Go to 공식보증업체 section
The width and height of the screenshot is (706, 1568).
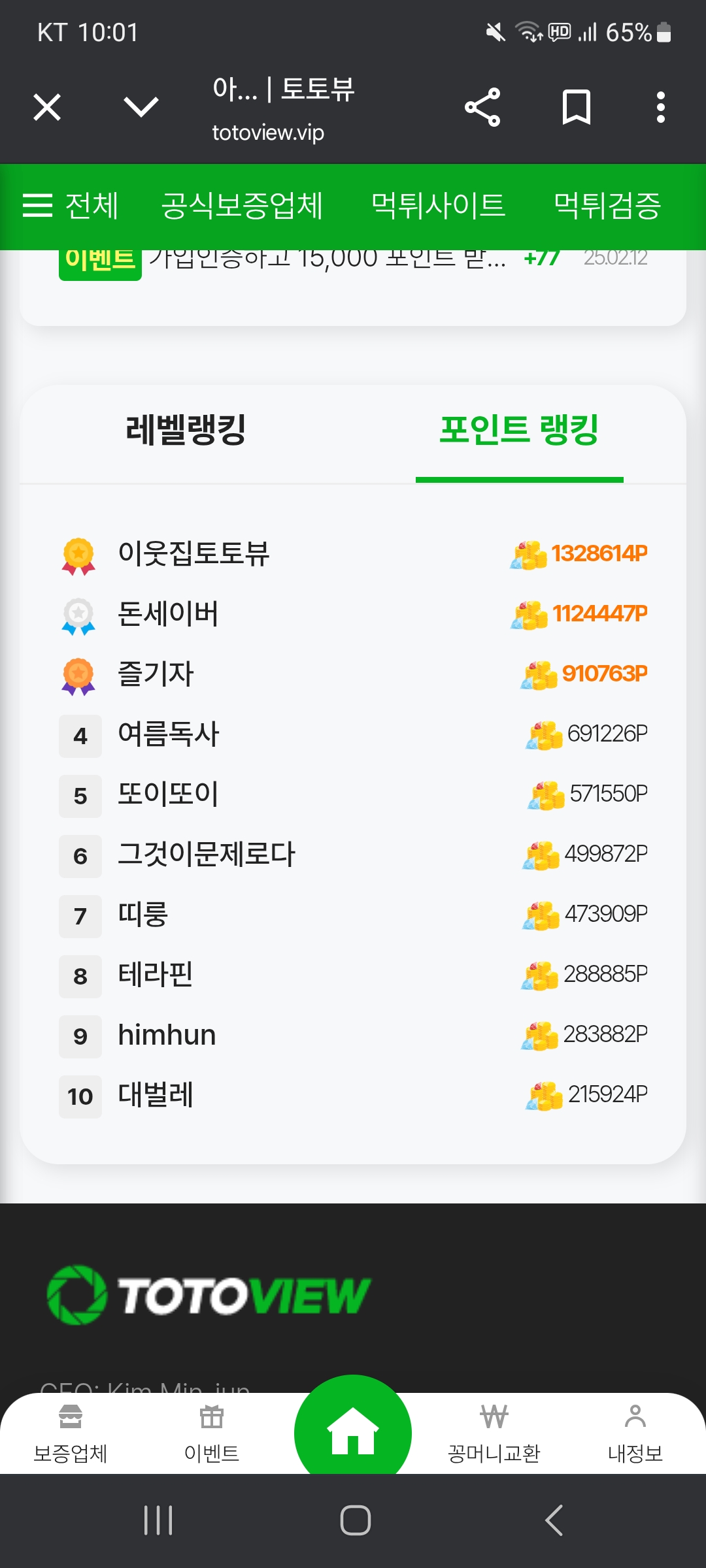242,205
